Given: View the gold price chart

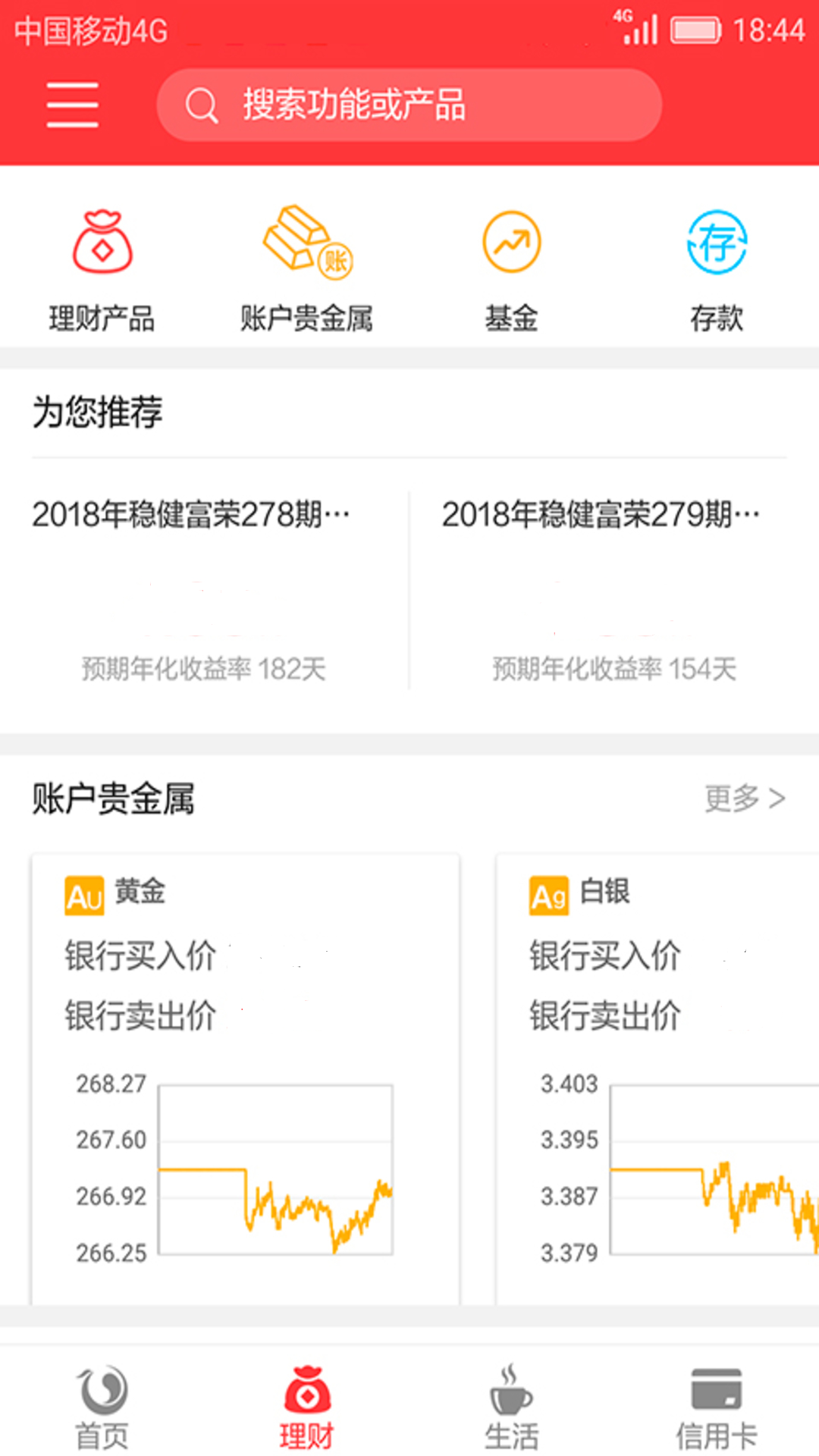Looking at the screenshot, I should pyautogui.click(x=276, y=1168).
